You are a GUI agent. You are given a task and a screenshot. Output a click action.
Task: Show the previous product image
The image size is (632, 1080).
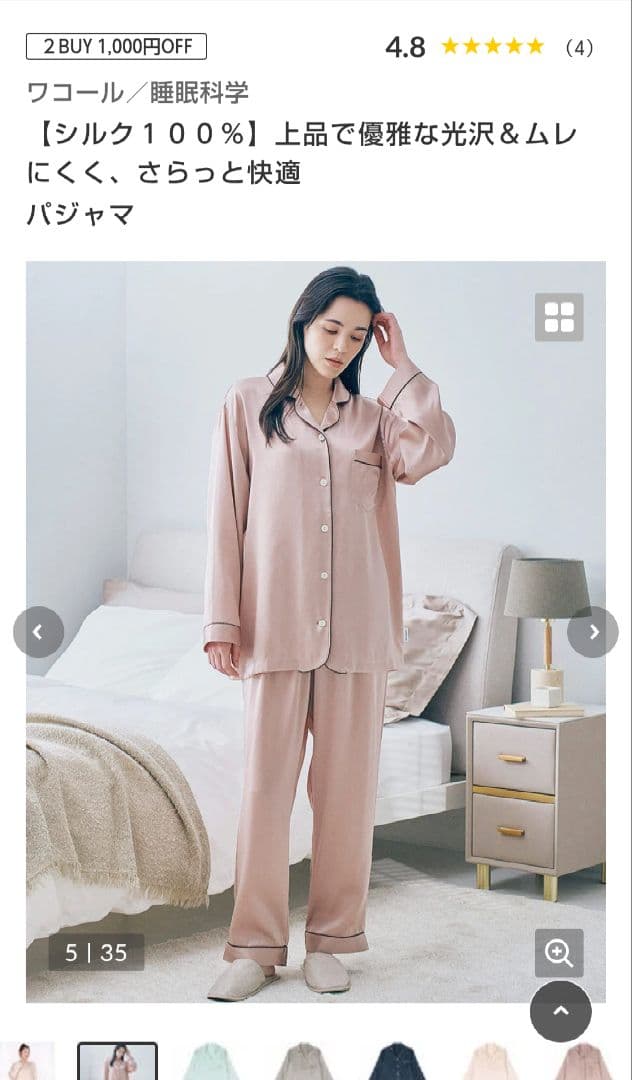tap(38, 632)
